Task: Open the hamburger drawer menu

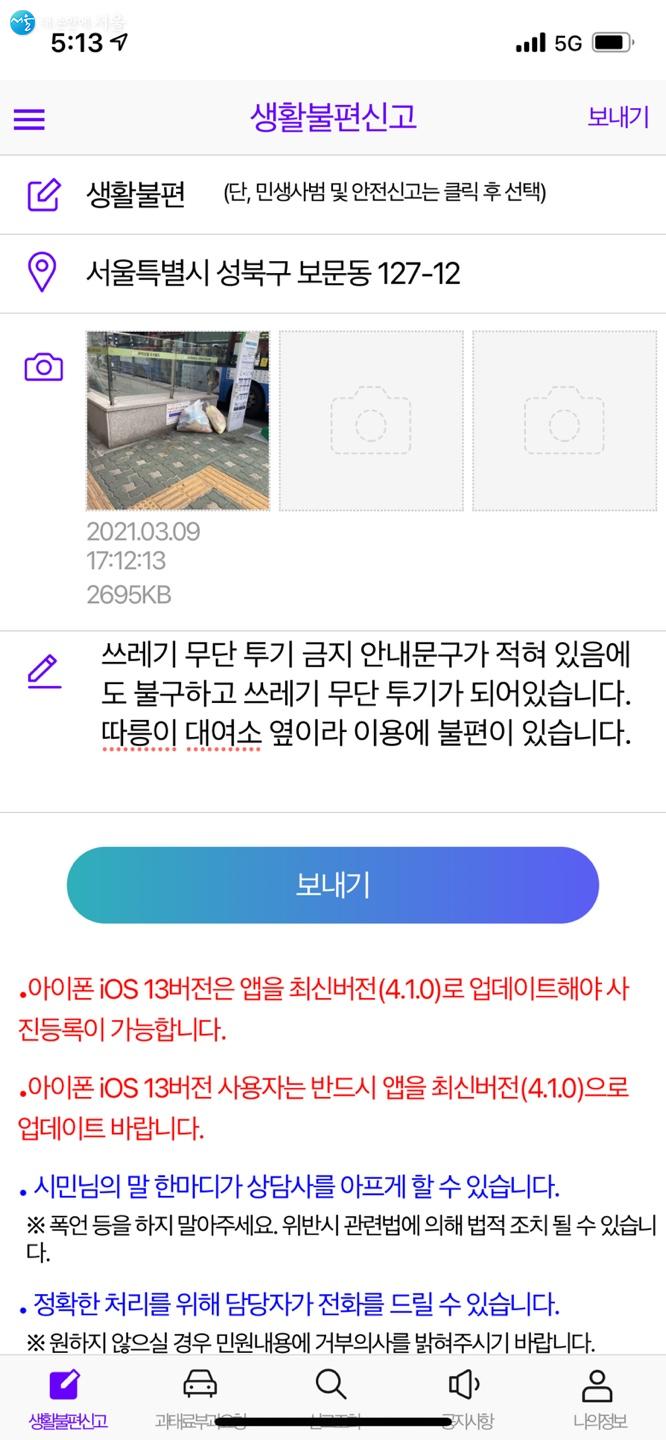Action: click(29, 119)
